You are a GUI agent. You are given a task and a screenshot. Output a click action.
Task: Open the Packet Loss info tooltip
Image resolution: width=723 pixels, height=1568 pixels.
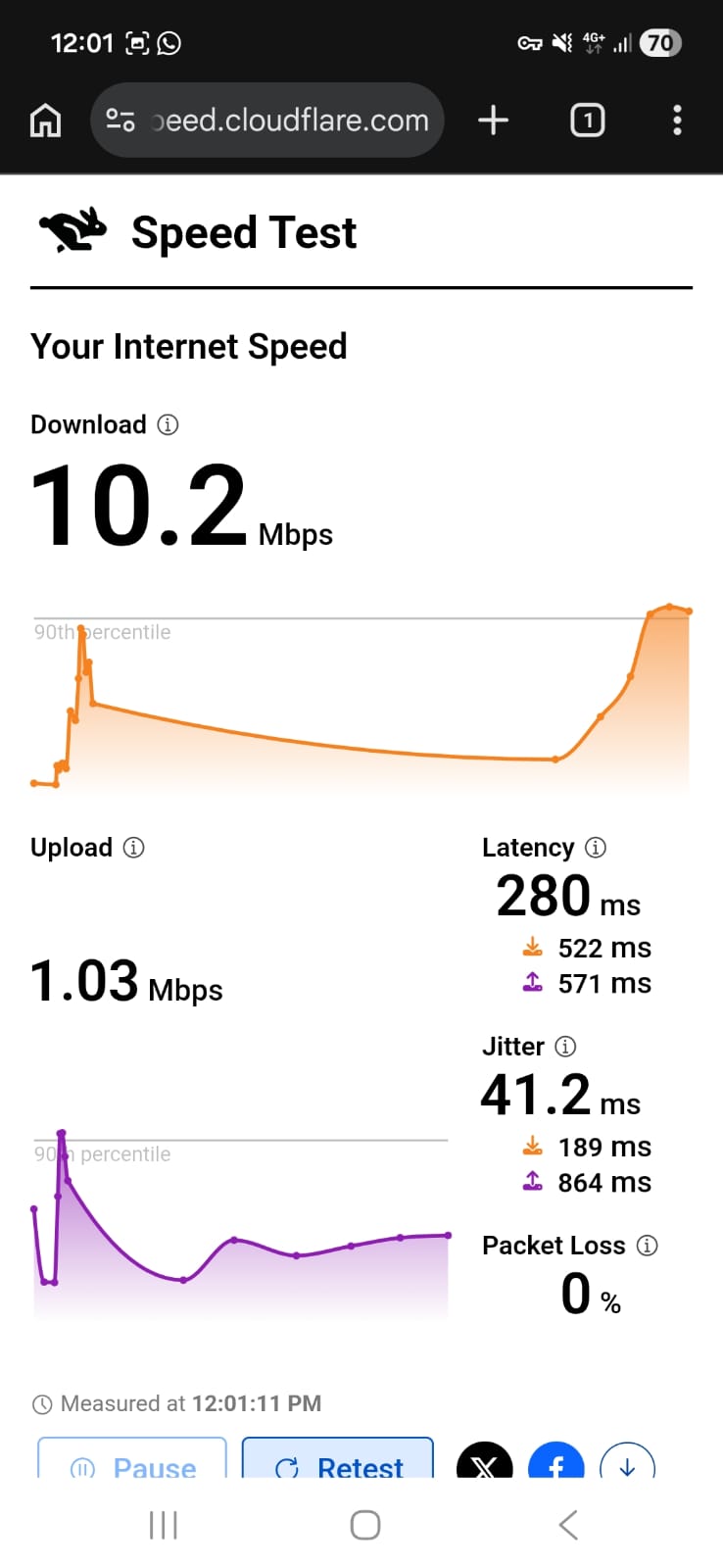(648, 1246)
